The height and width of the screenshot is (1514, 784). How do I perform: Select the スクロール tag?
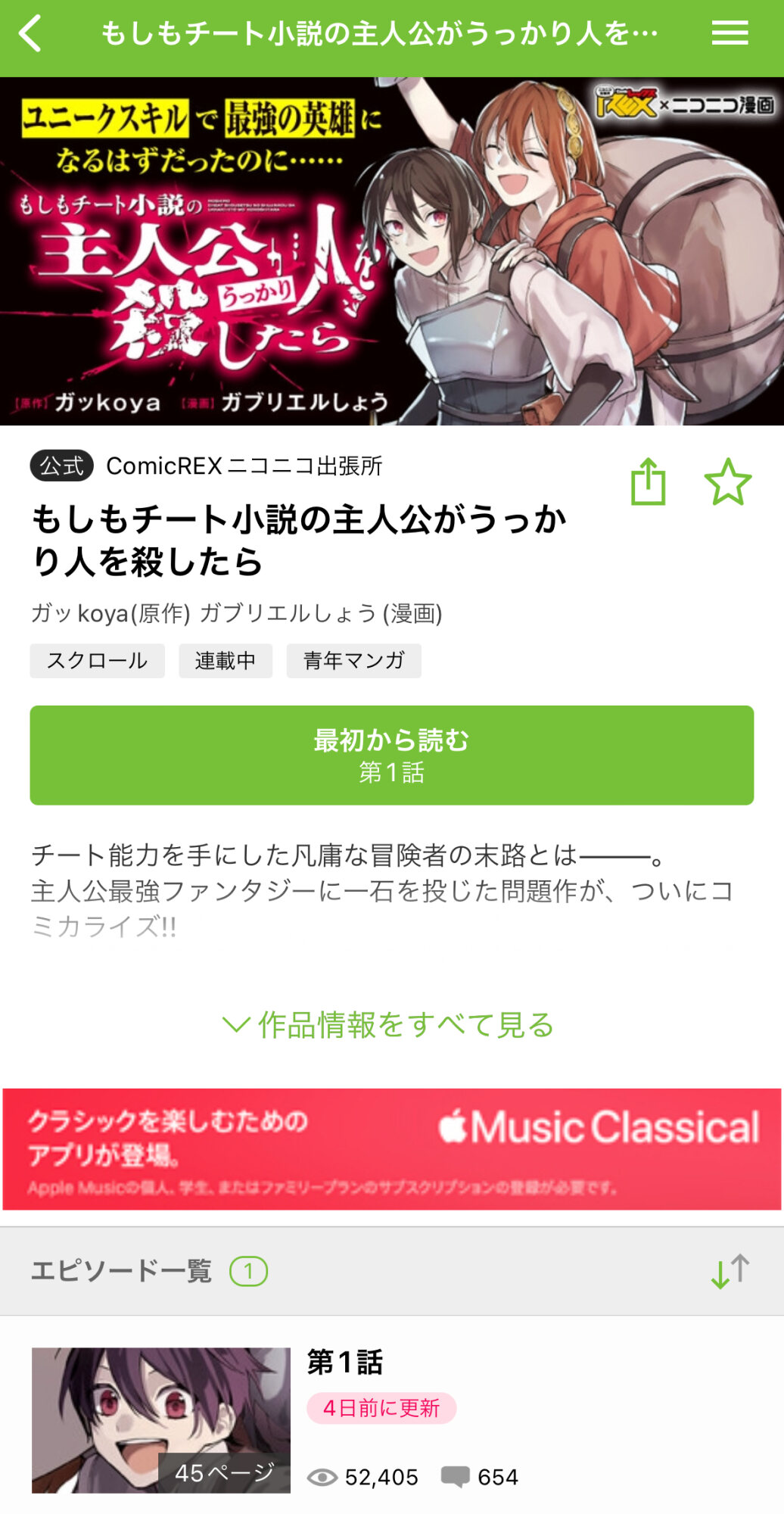[97, 661]
